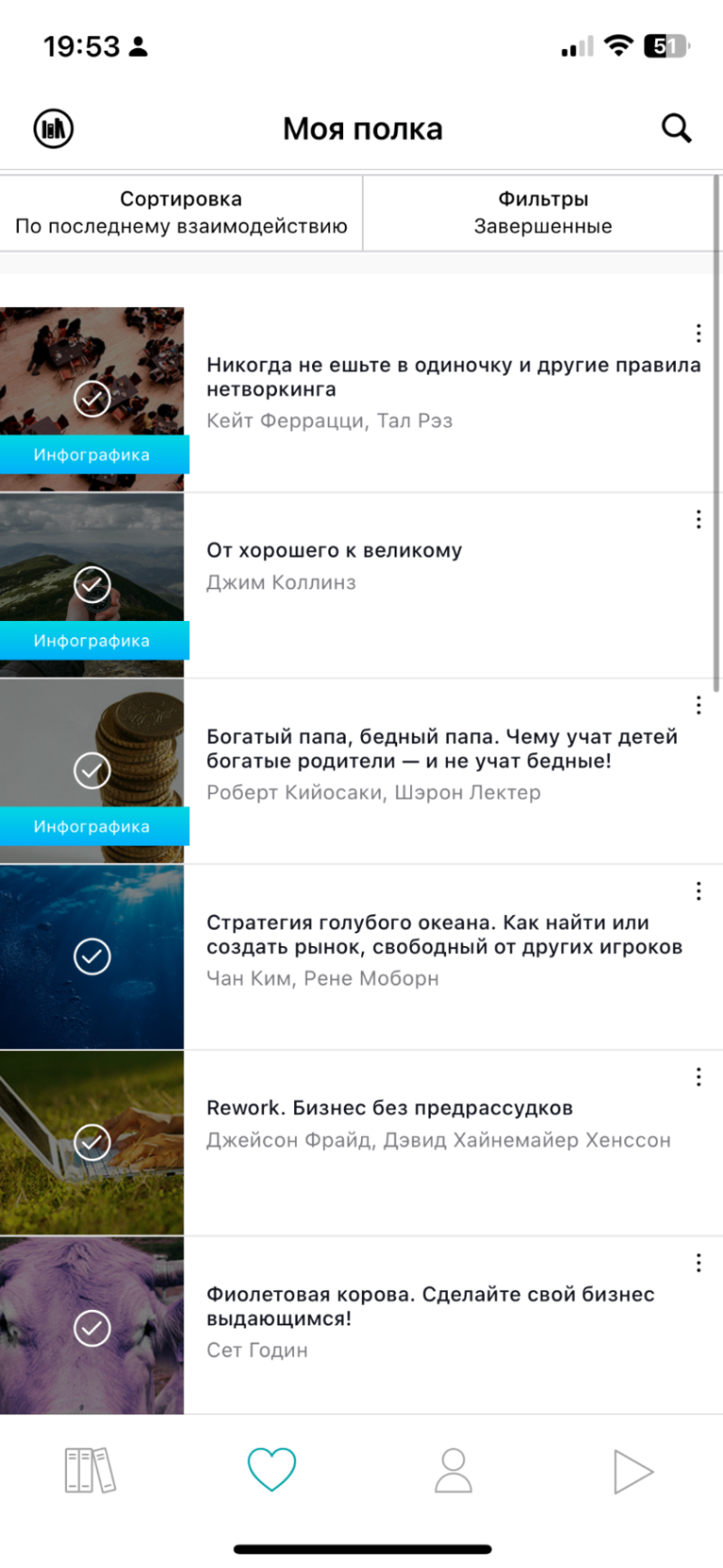This screenshot has width=723, height=1568.
Task: Switch to the play tab
Action: [x=633, y=1470]
